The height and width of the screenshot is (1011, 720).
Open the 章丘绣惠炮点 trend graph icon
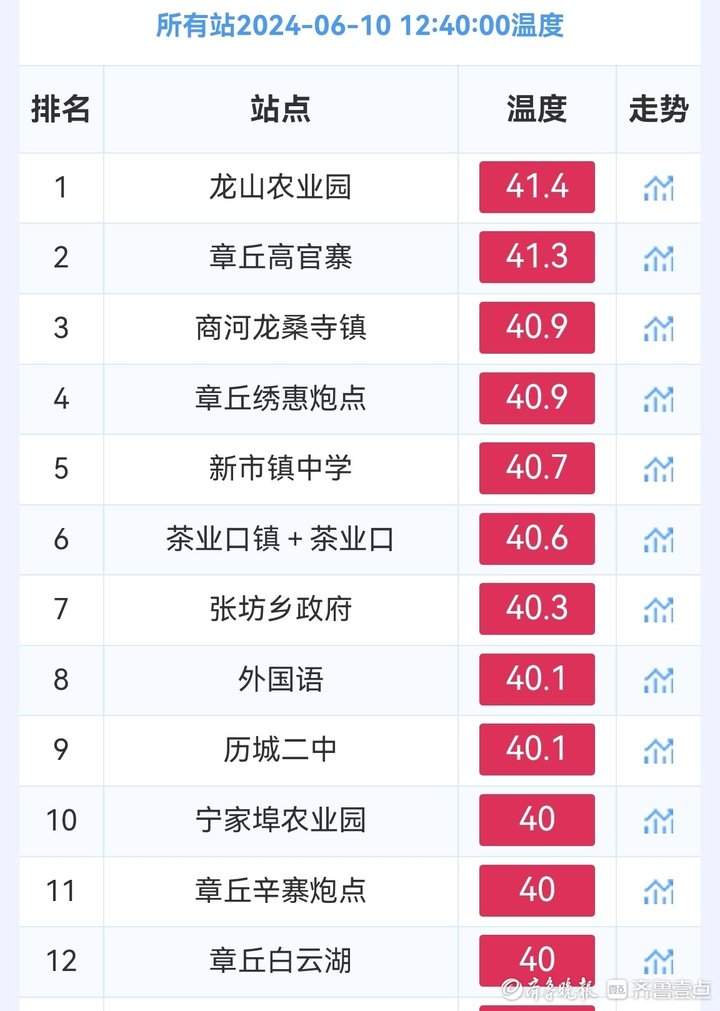click(658, 398)
